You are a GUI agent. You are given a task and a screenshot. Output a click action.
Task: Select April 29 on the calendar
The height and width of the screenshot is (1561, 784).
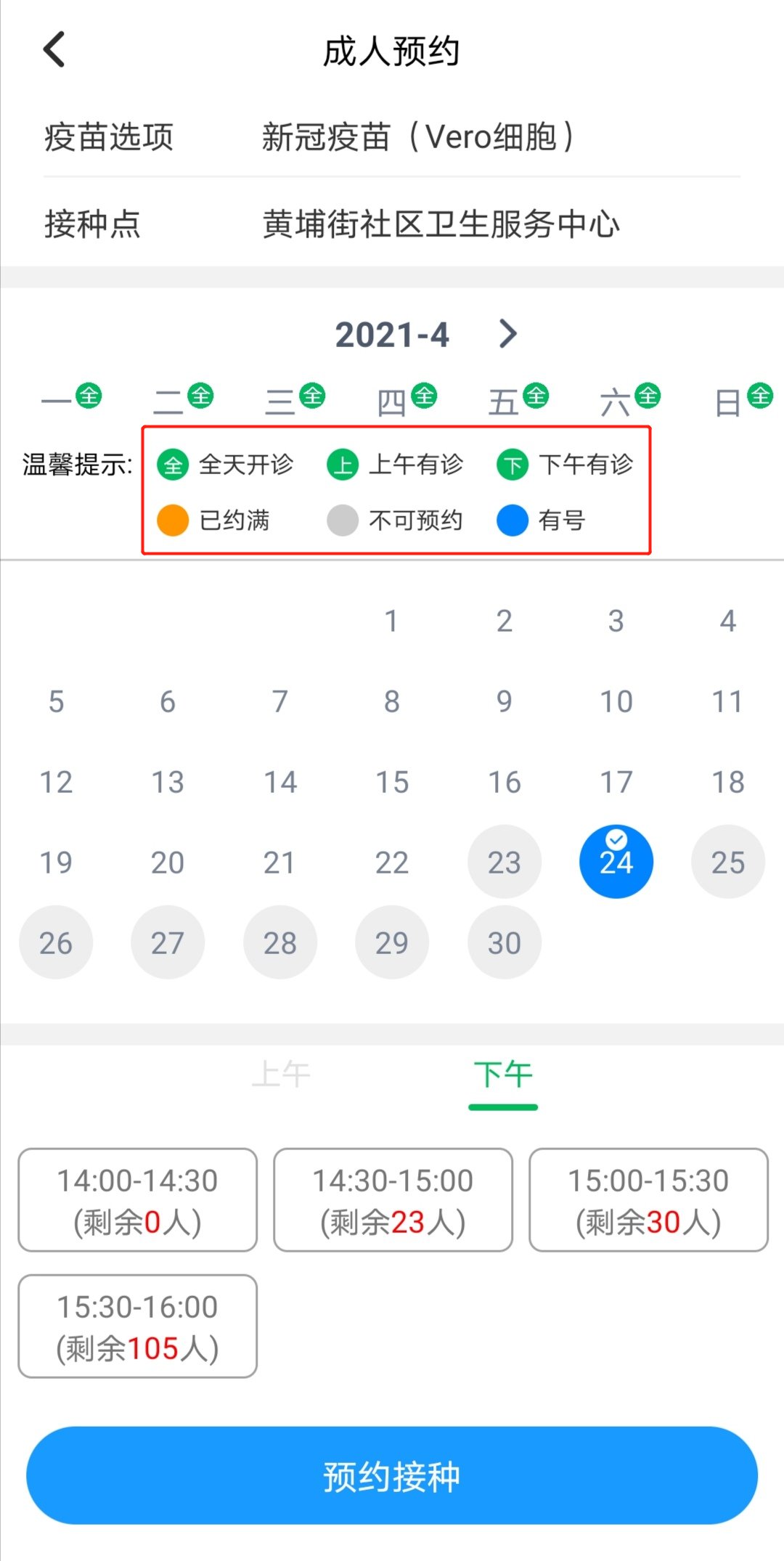(x=392, y=942)
